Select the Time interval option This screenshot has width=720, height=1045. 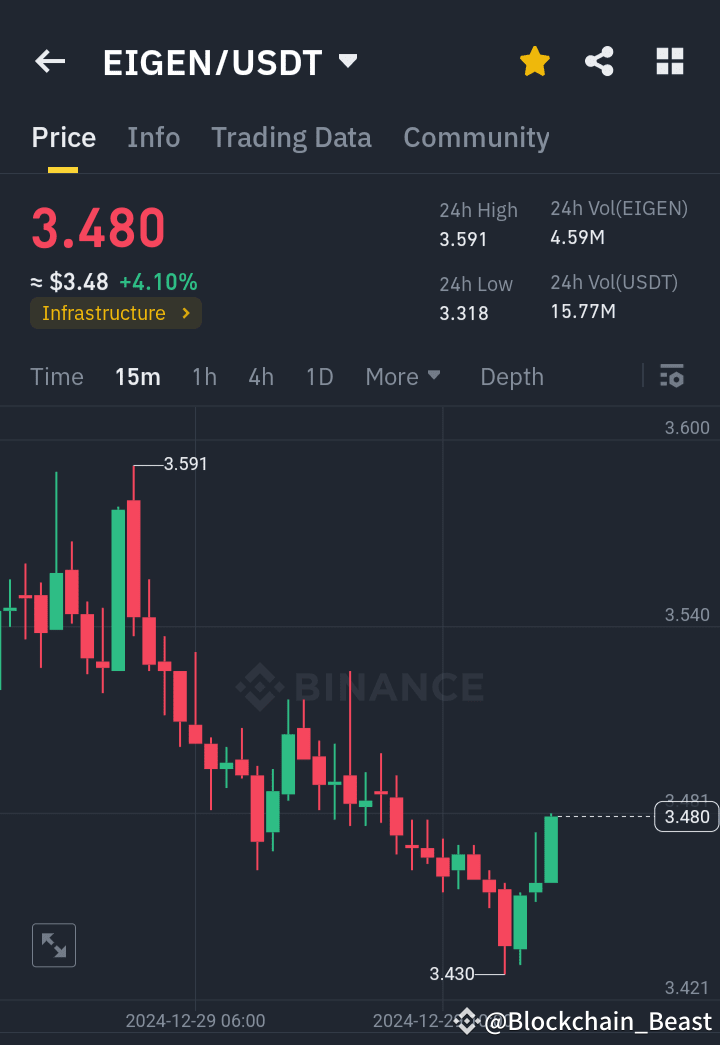[x=57, y=377]
